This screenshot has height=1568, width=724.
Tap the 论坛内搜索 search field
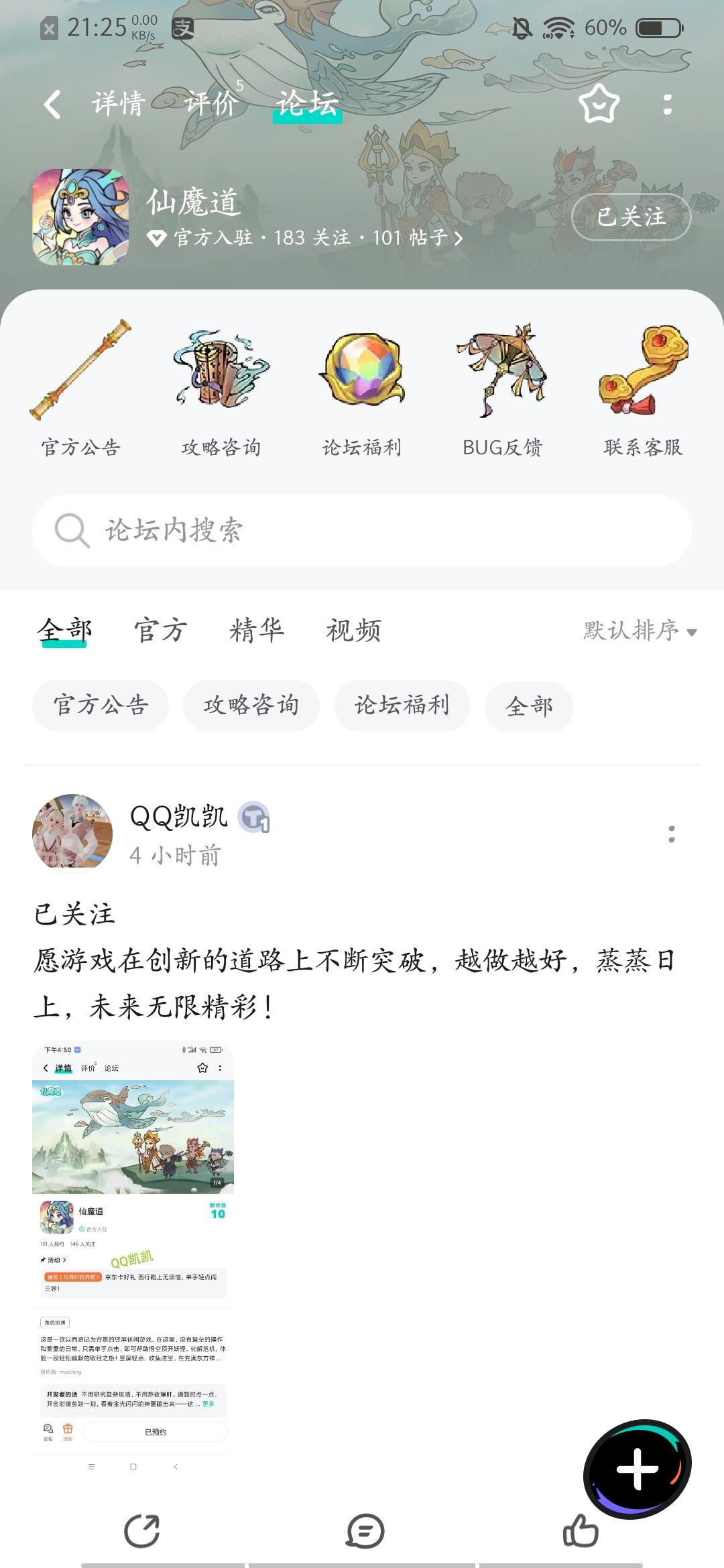tap(362, 530)
